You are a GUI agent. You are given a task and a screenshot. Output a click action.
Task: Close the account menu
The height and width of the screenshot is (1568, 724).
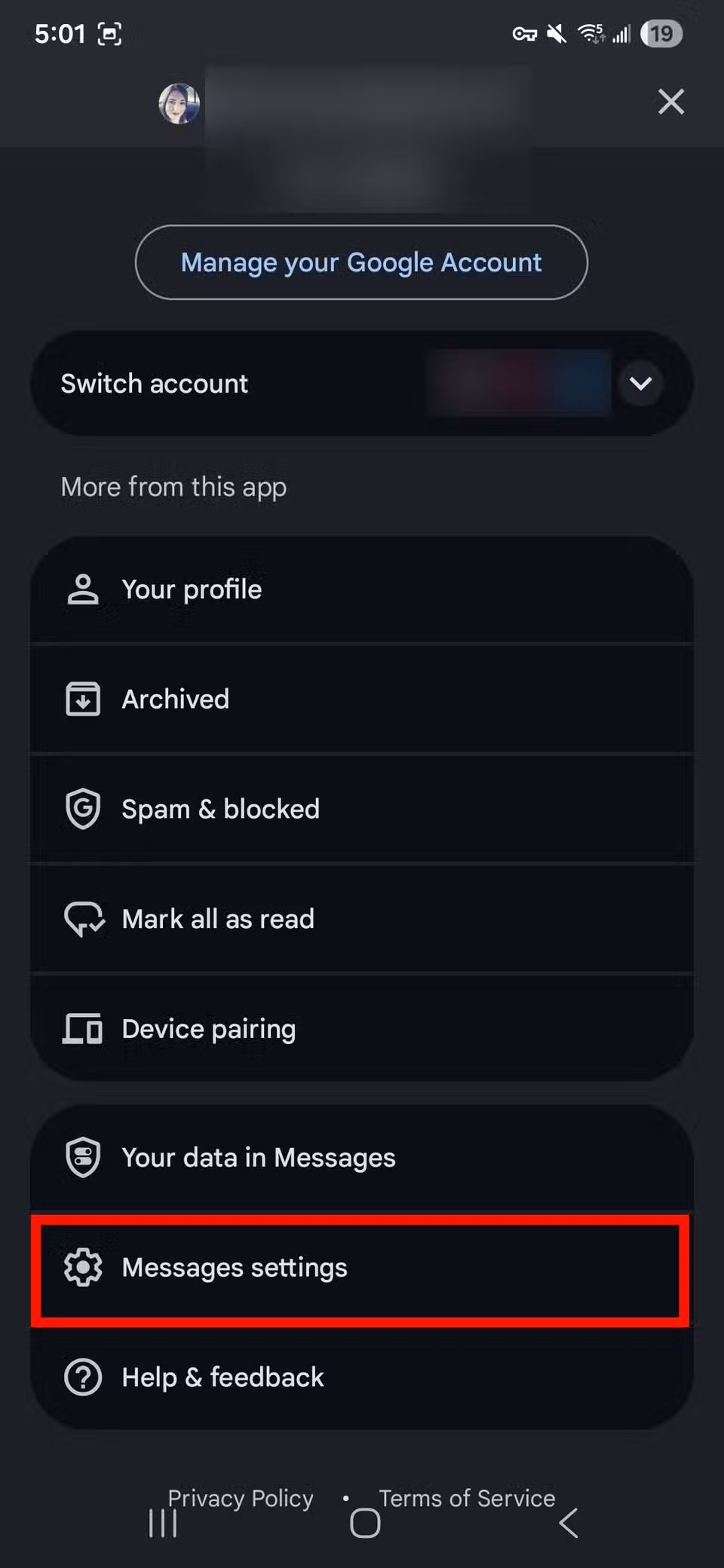(670, 102)
